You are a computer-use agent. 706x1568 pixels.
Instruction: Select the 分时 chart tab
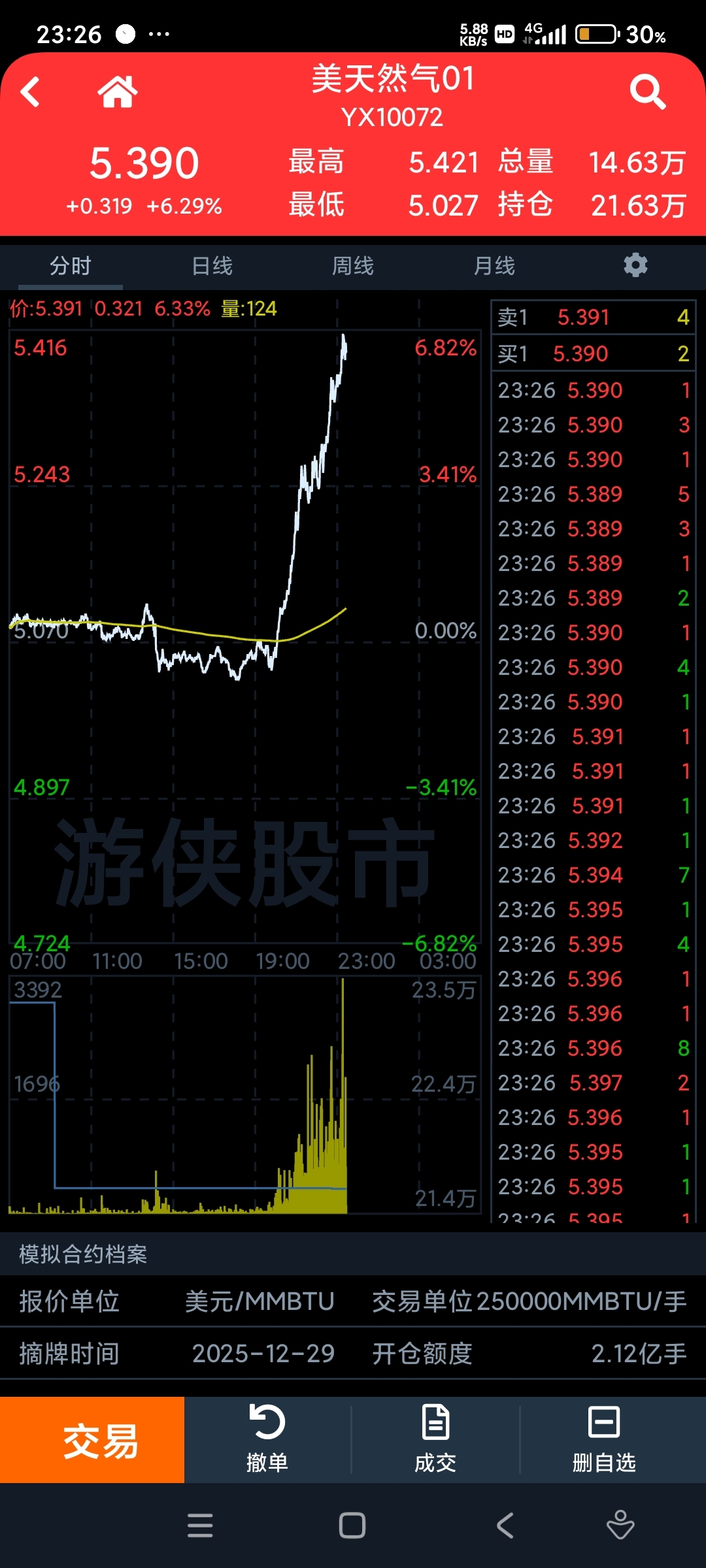[x=71, y=266]
